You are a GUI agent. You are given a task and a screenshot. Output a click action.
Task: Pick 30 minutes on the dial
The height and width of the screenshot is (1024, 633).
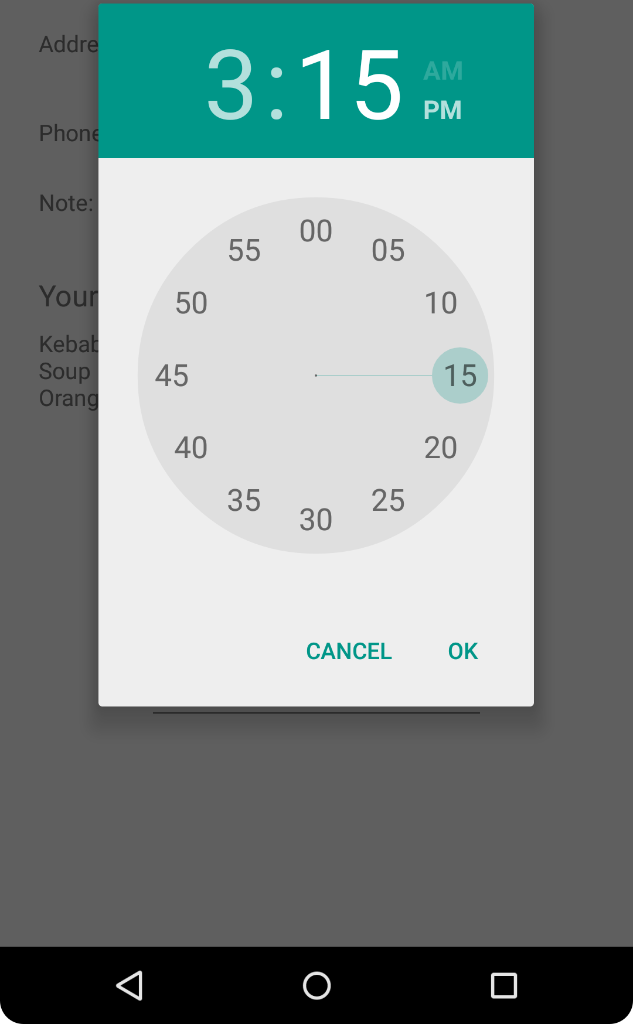click(x=316, y=520)
